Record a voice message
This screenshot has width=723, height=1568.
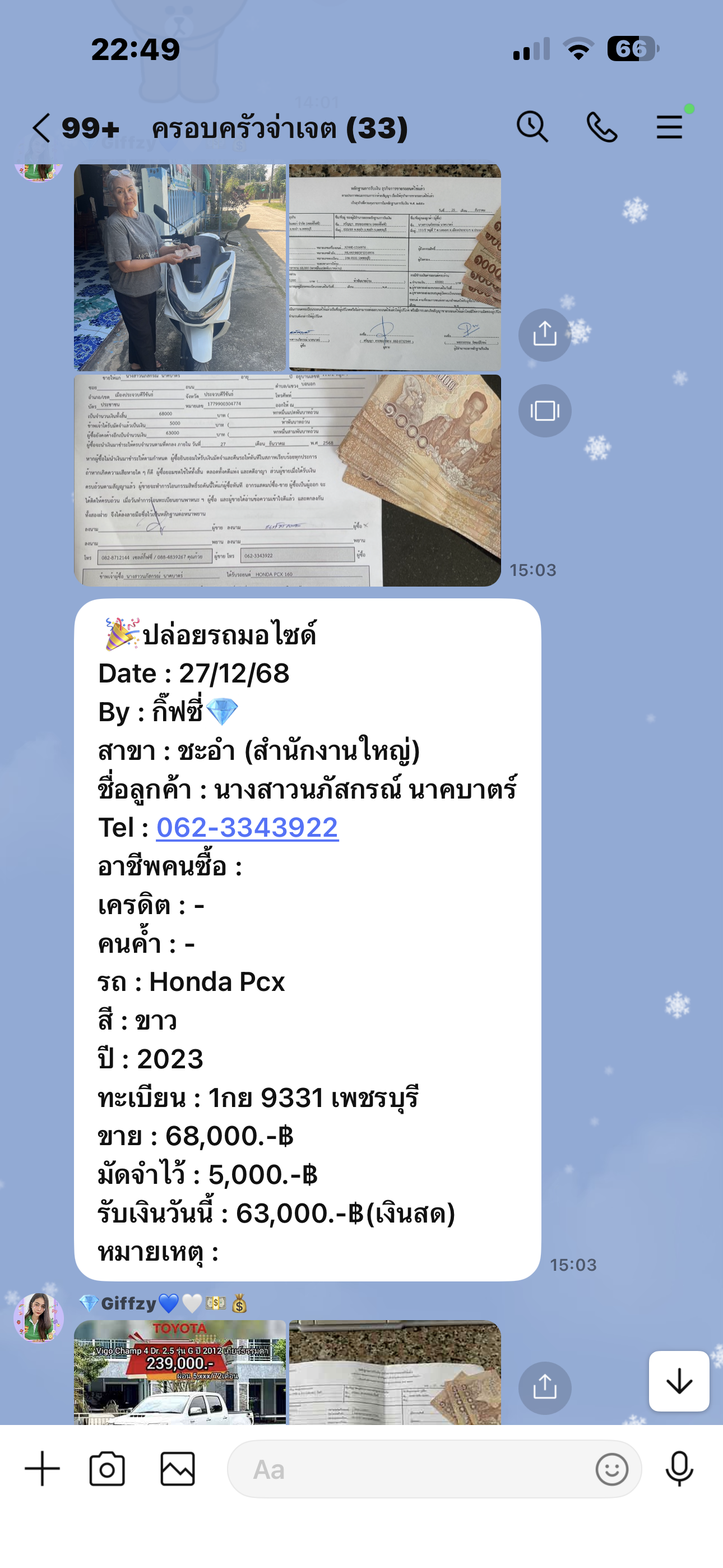(679, 1469)
